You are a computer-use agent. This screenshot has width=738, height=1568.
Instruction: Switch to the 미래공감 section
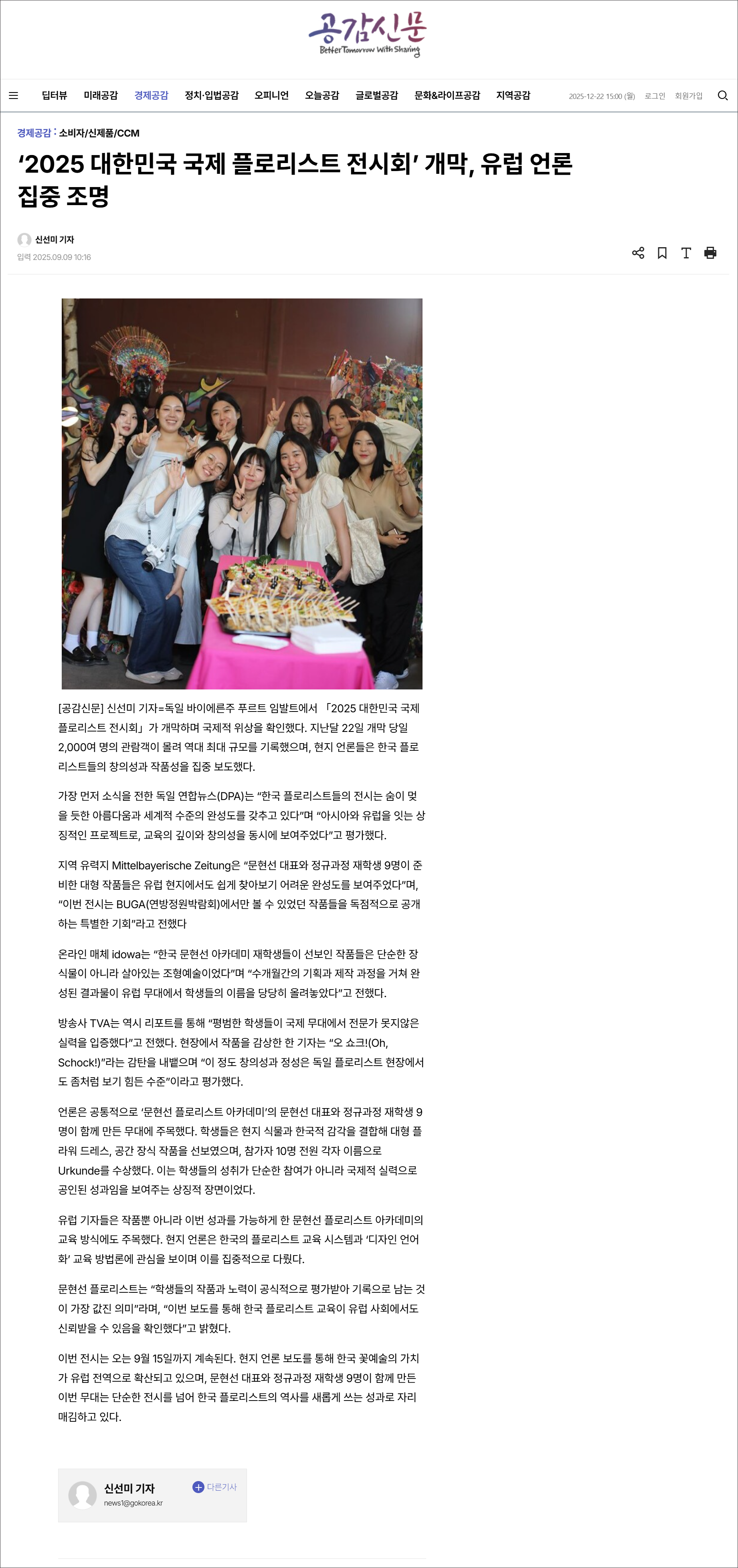click(101, 96)
